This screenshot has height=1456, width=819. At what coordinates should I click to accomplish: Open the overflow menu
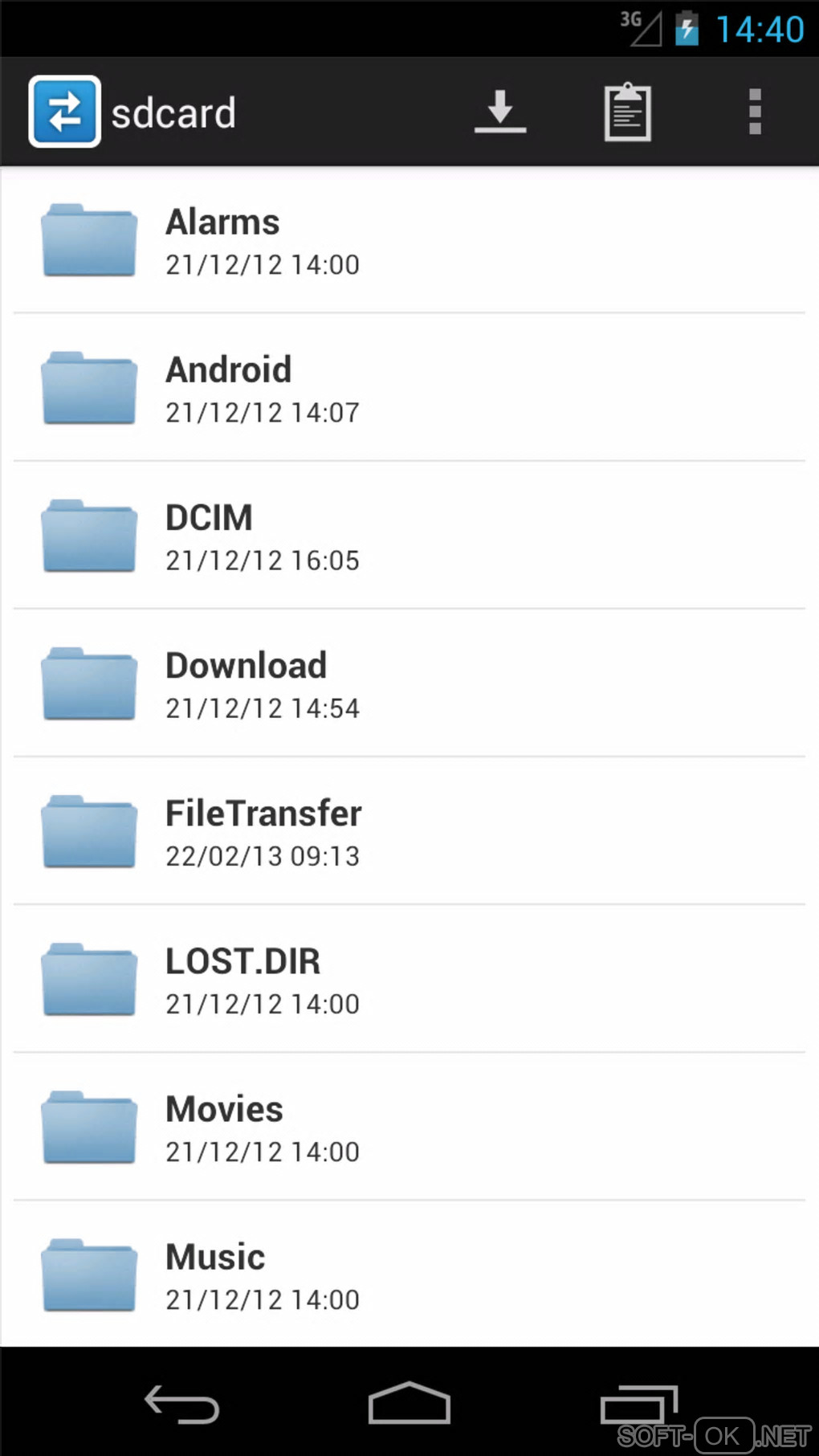coord(754,112)
